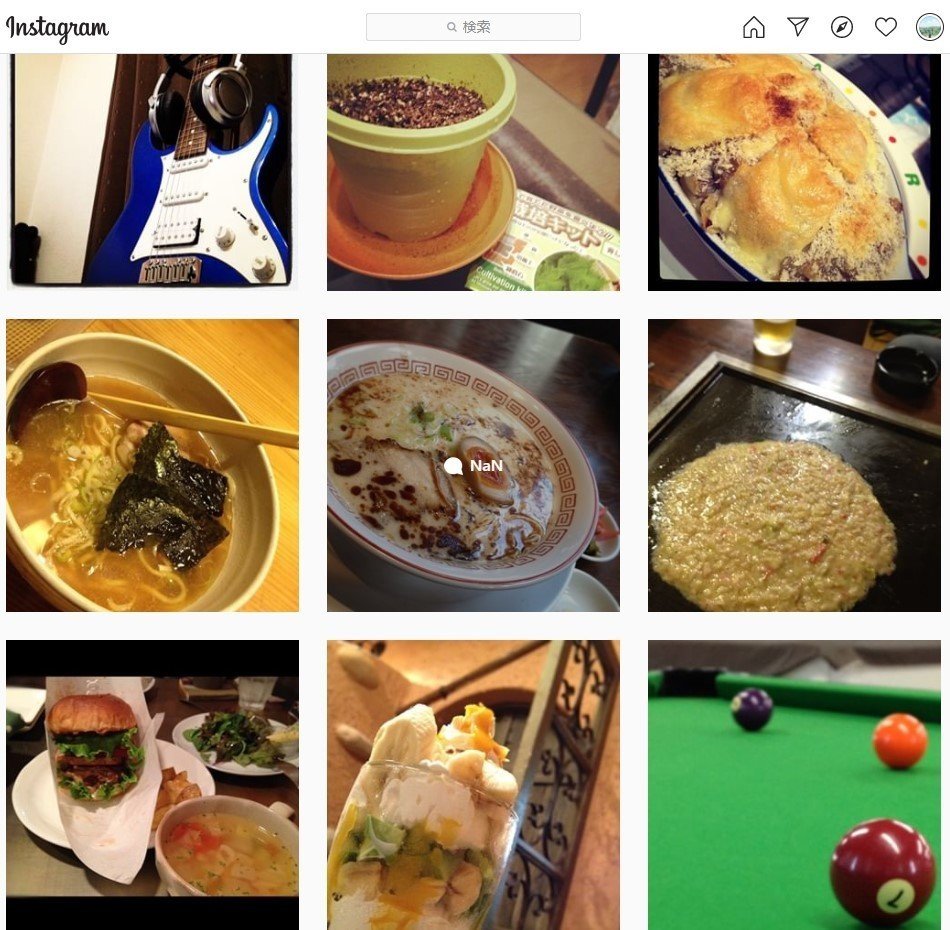950x930 pixels.
Task: Open direct messages paper plane icon
Action: pyautogui.click(x=798, y=27)
